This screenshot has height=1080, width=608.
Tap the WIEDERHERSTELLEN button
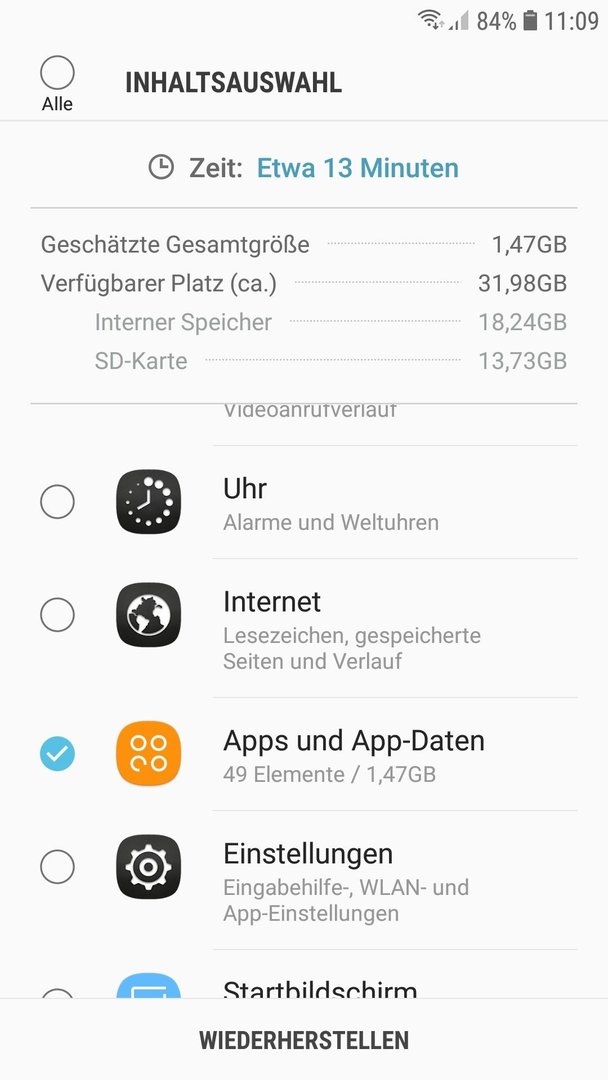pos(304,1039)
